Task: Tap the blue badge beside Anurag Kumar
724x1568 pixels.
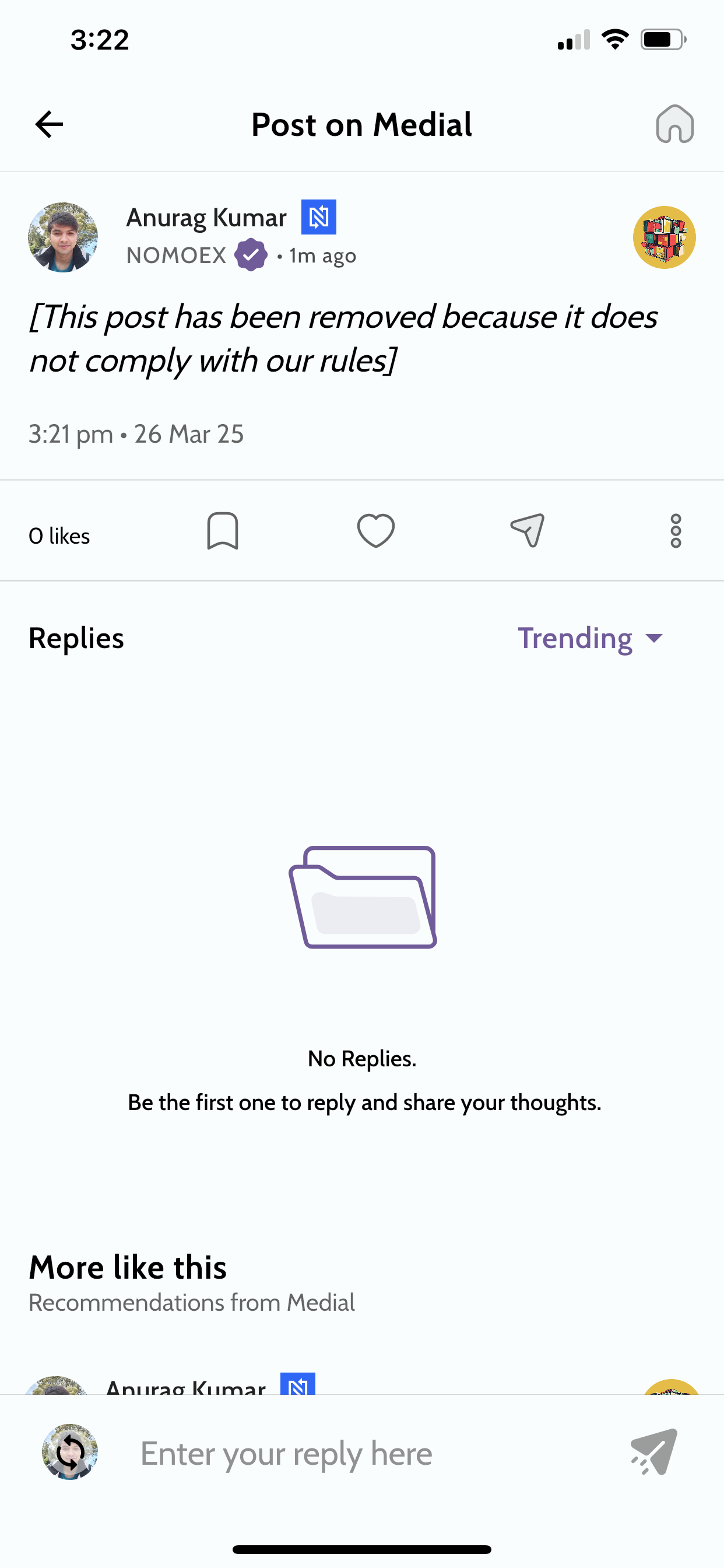Action: pos(319,216)
